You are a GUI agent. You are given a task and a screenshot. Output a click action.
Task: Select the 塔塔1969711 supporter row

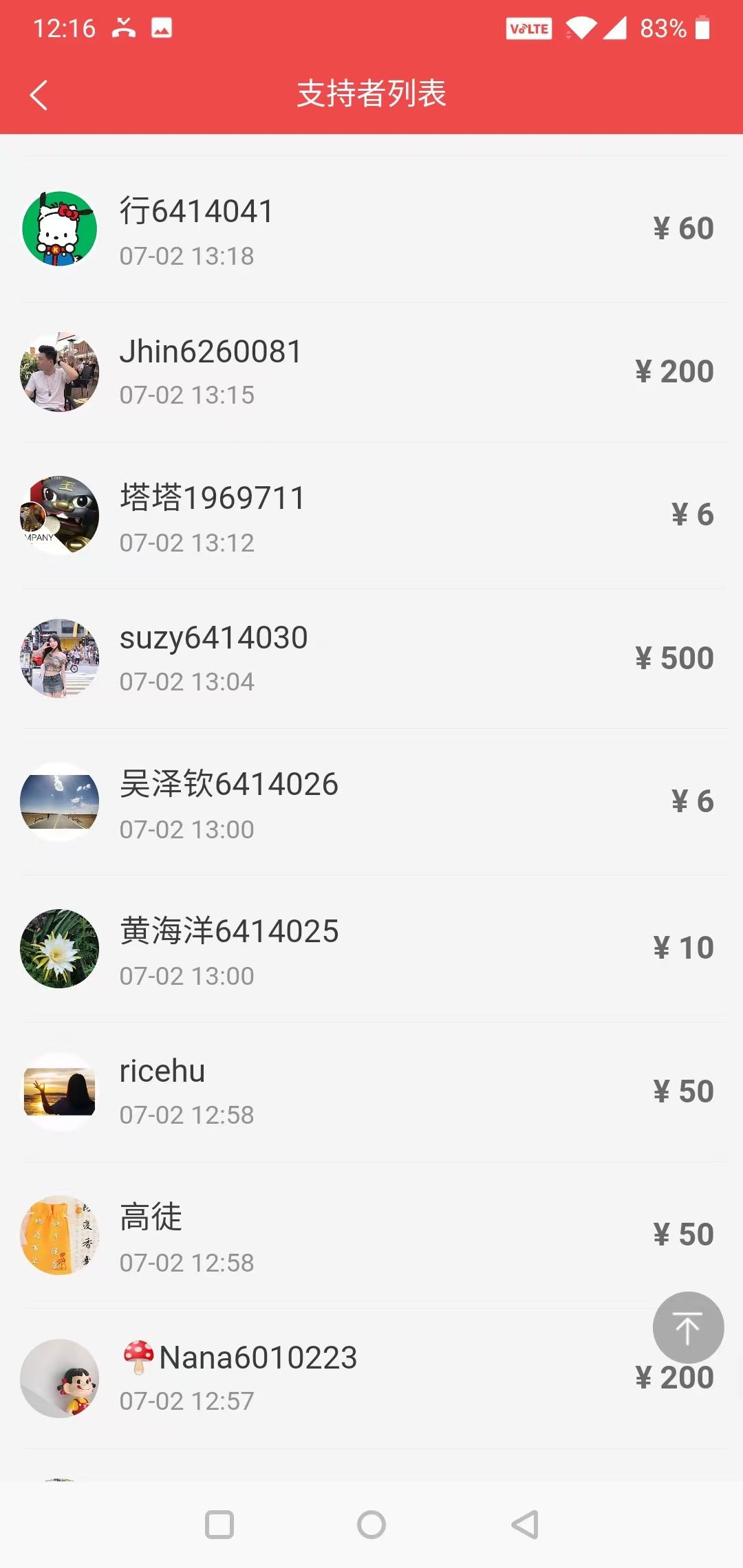click(x=371, y=516)
